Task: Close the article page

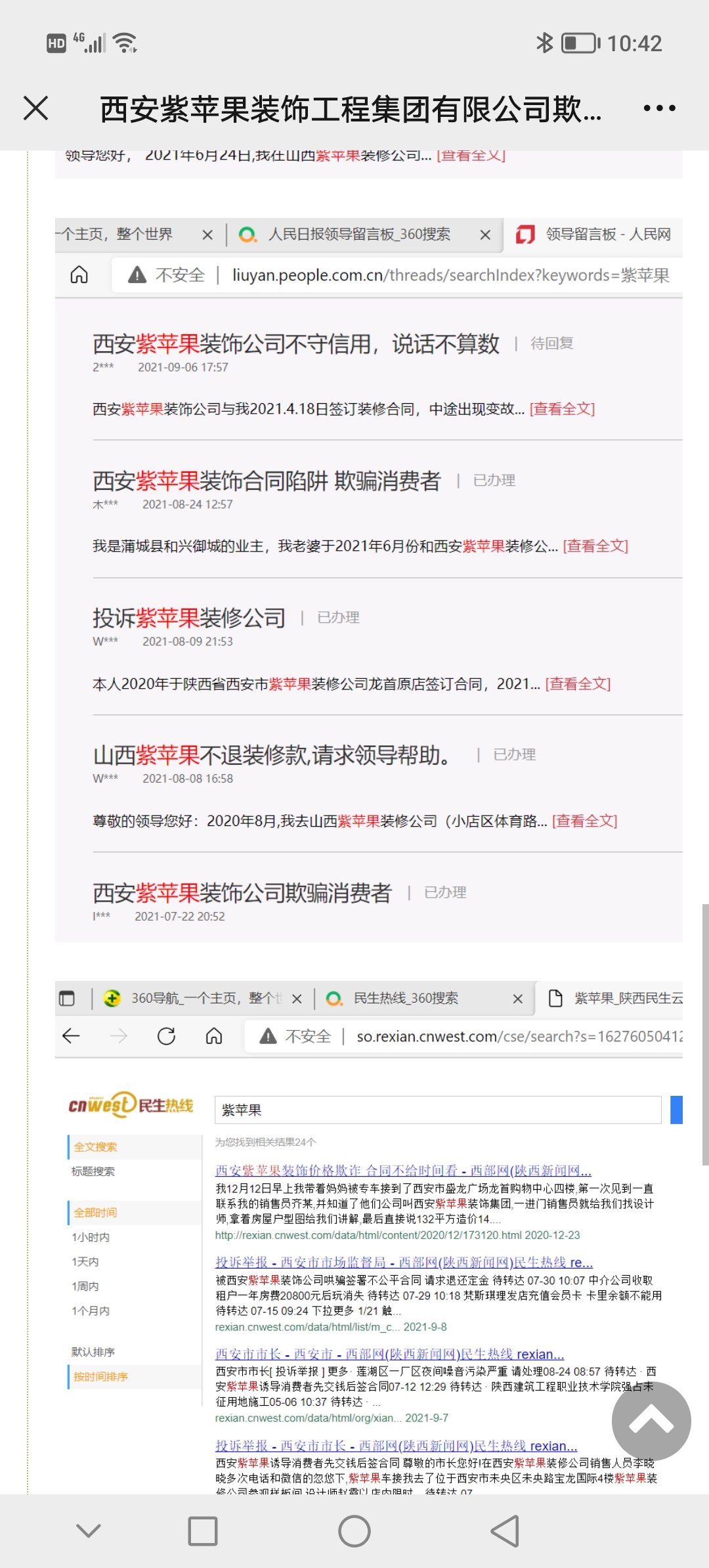Action: coord(36,108)
